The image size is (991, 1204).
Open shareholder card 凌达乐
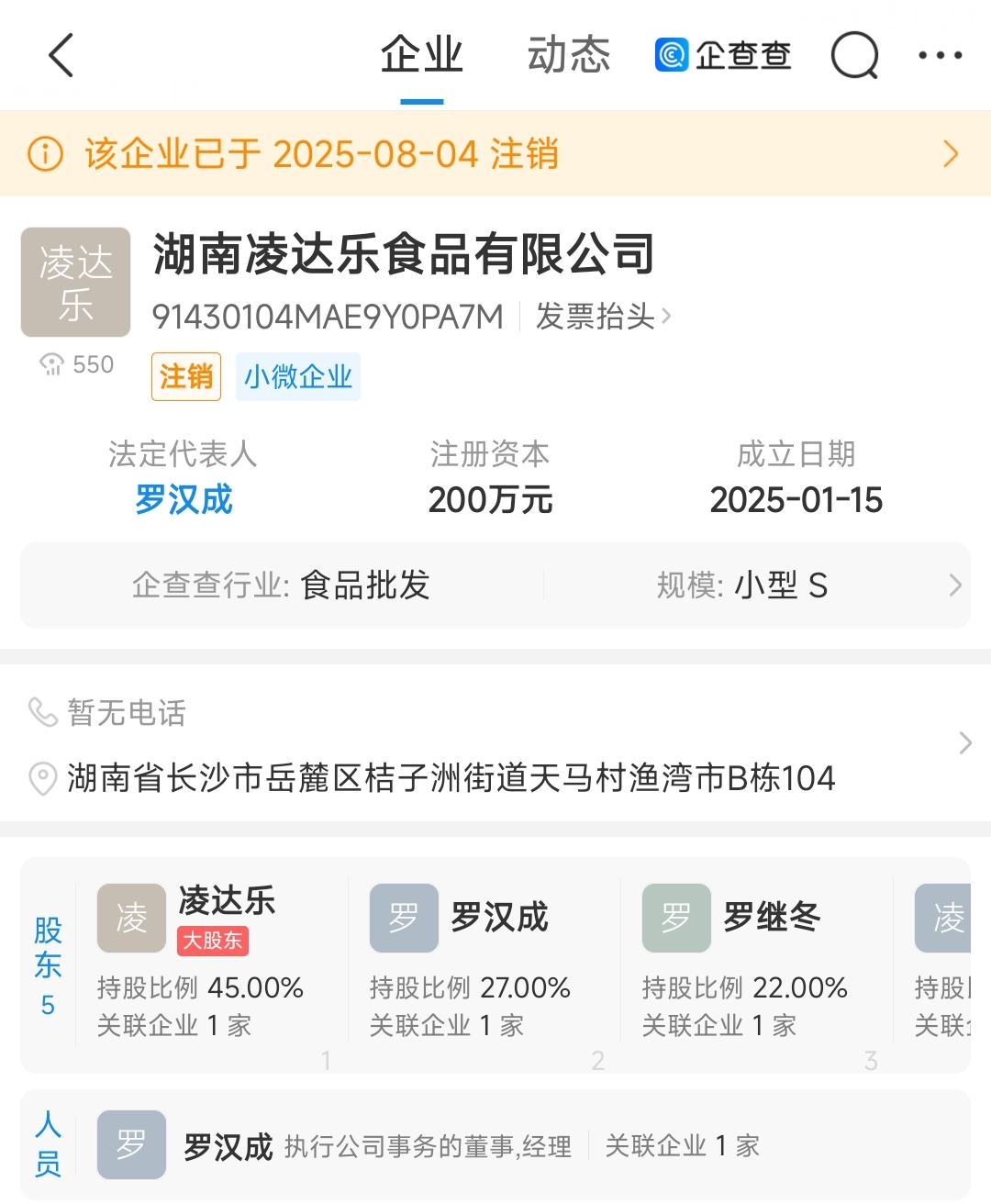211,964
